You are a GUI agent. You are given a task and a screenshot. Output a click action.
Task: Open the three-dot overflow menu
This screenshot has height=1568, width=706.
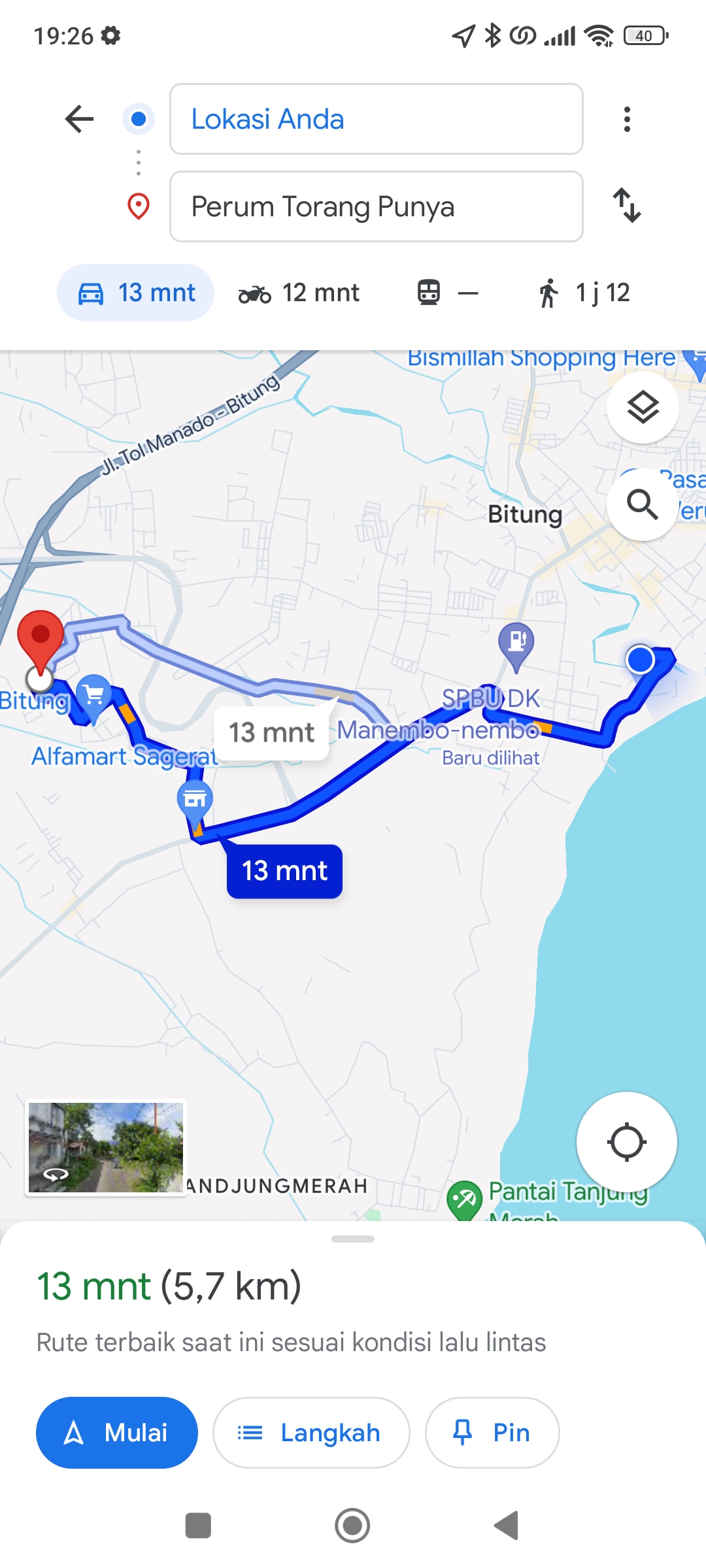pos(627,119)
